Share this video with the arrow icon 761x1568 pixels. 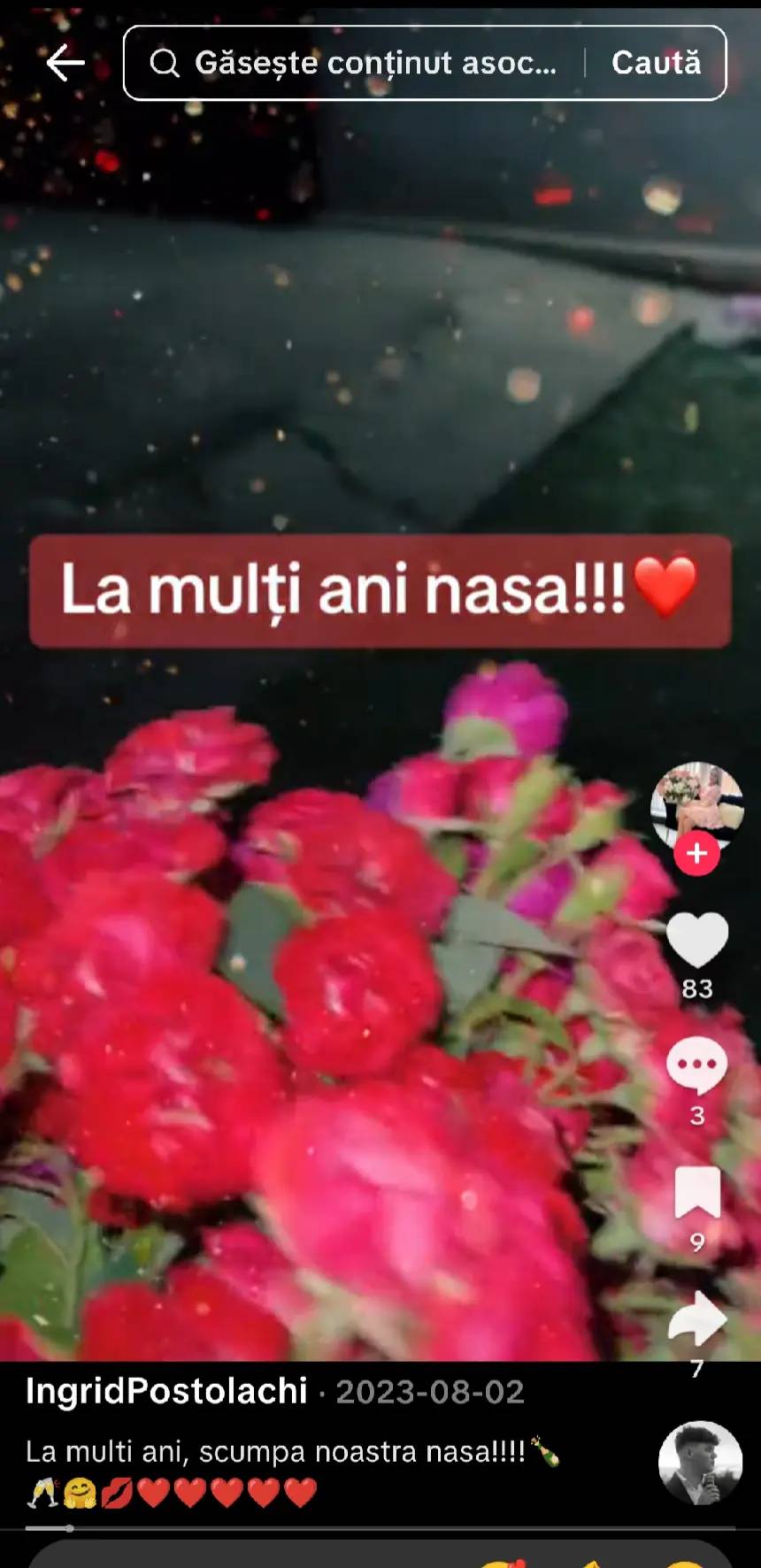[x=696, y=1318]
